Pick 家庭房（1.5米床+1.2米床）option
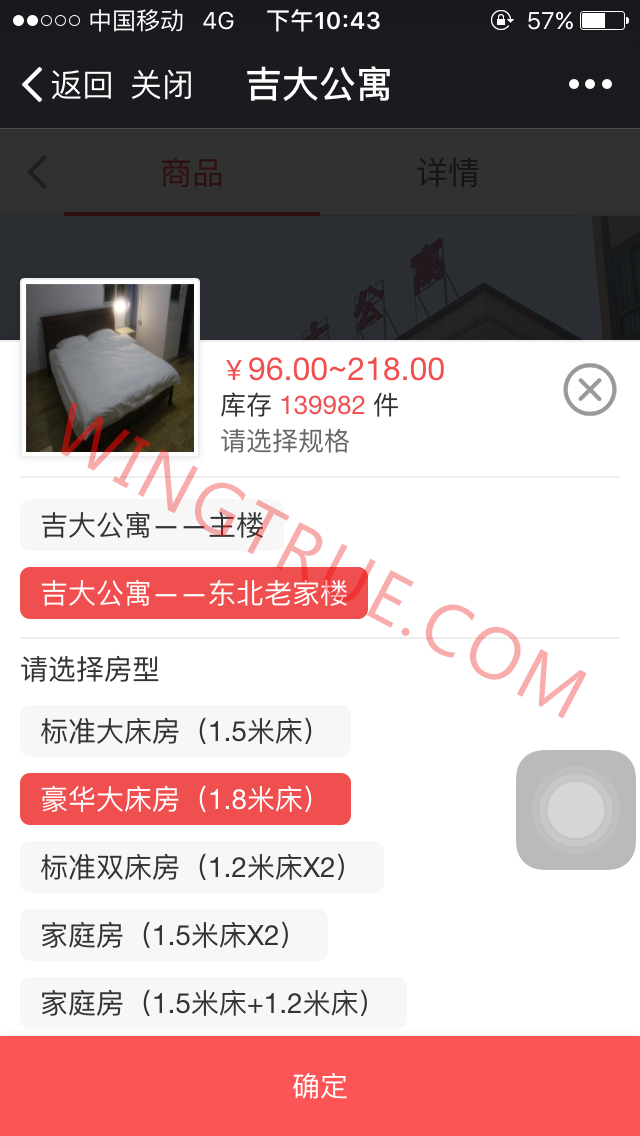The height and width of the screenshot is (1136, 640). 213,1003
